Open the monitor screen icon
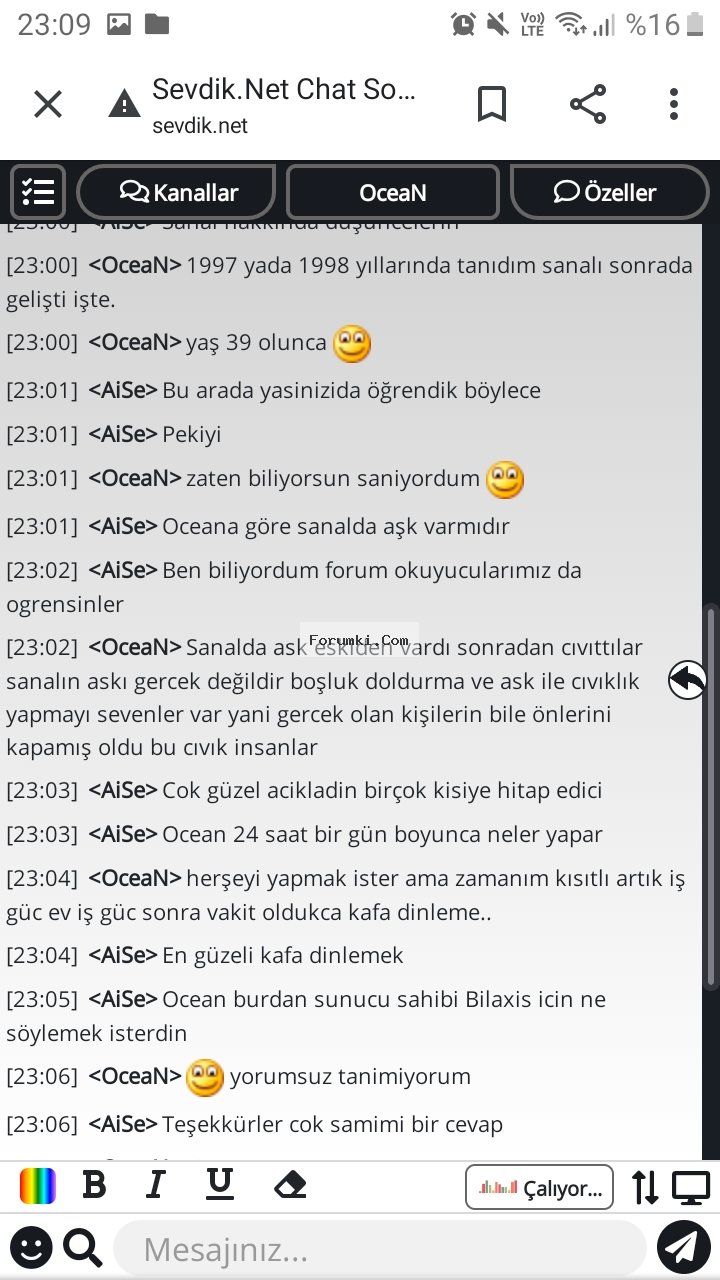Screen dimensions: 720x1280 tap(690, 1188)
